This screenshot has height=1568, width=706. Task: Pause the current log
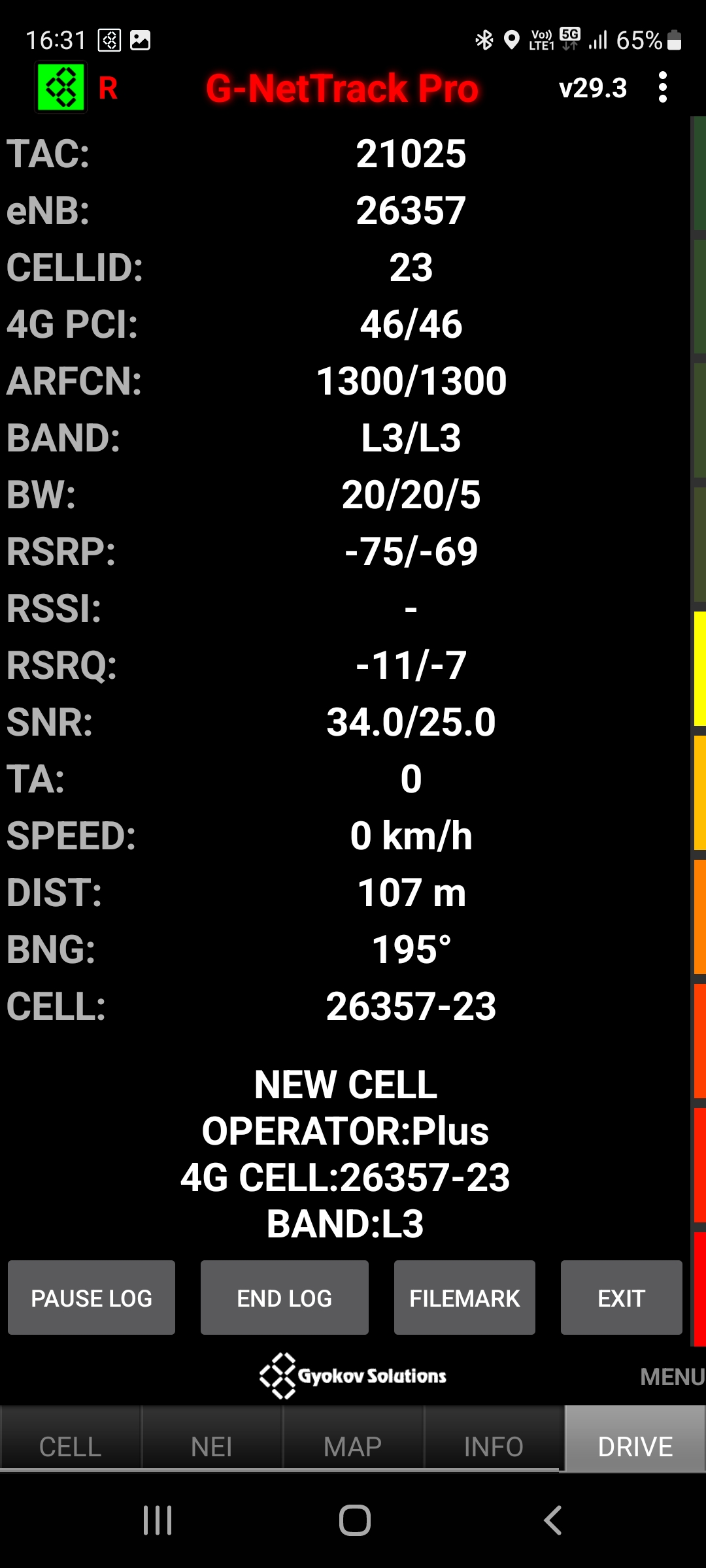point(92,1298)
